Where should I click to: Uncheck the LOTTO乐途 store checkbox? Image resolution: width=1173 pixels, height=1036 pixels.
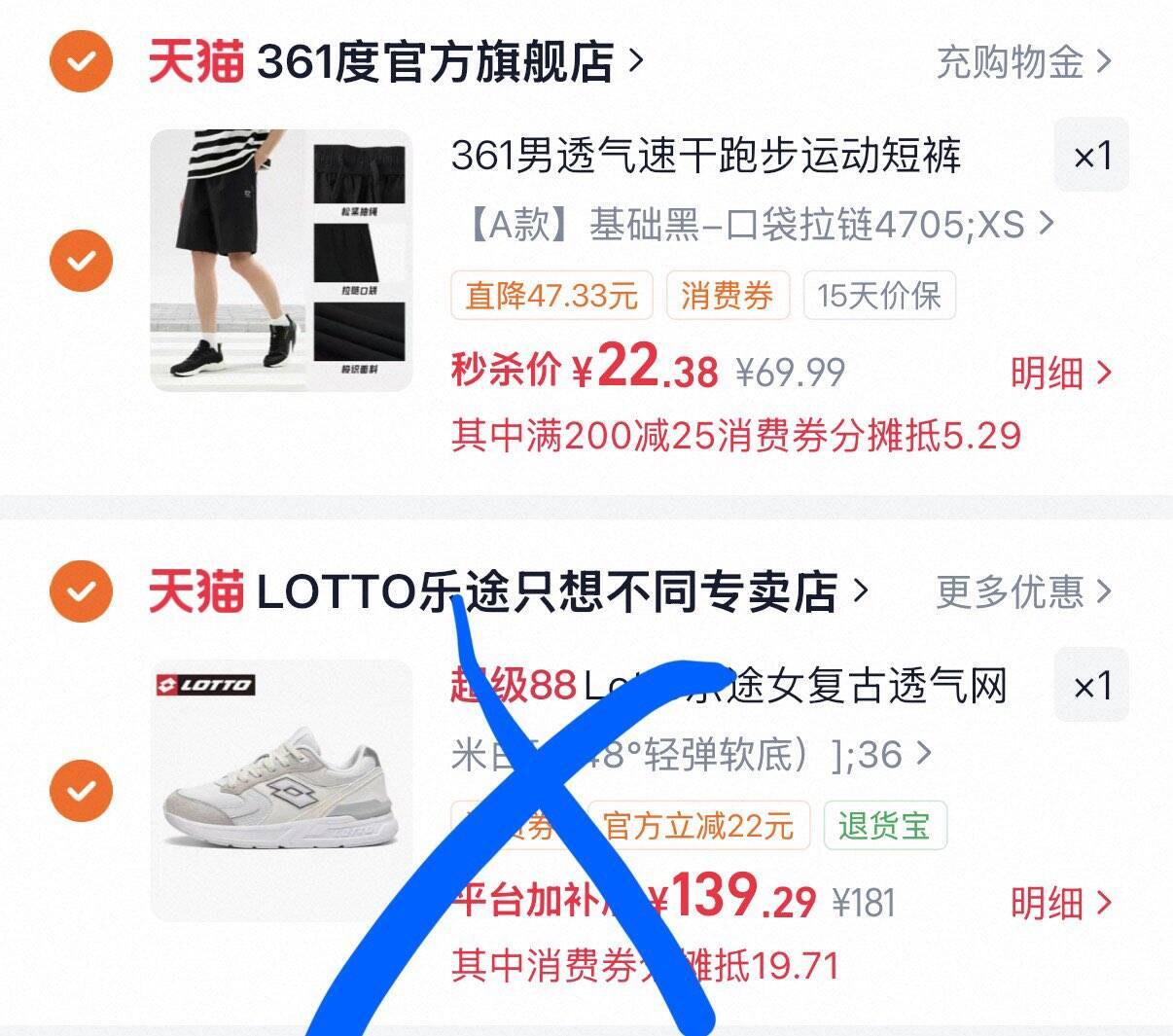tap(81, 591)
